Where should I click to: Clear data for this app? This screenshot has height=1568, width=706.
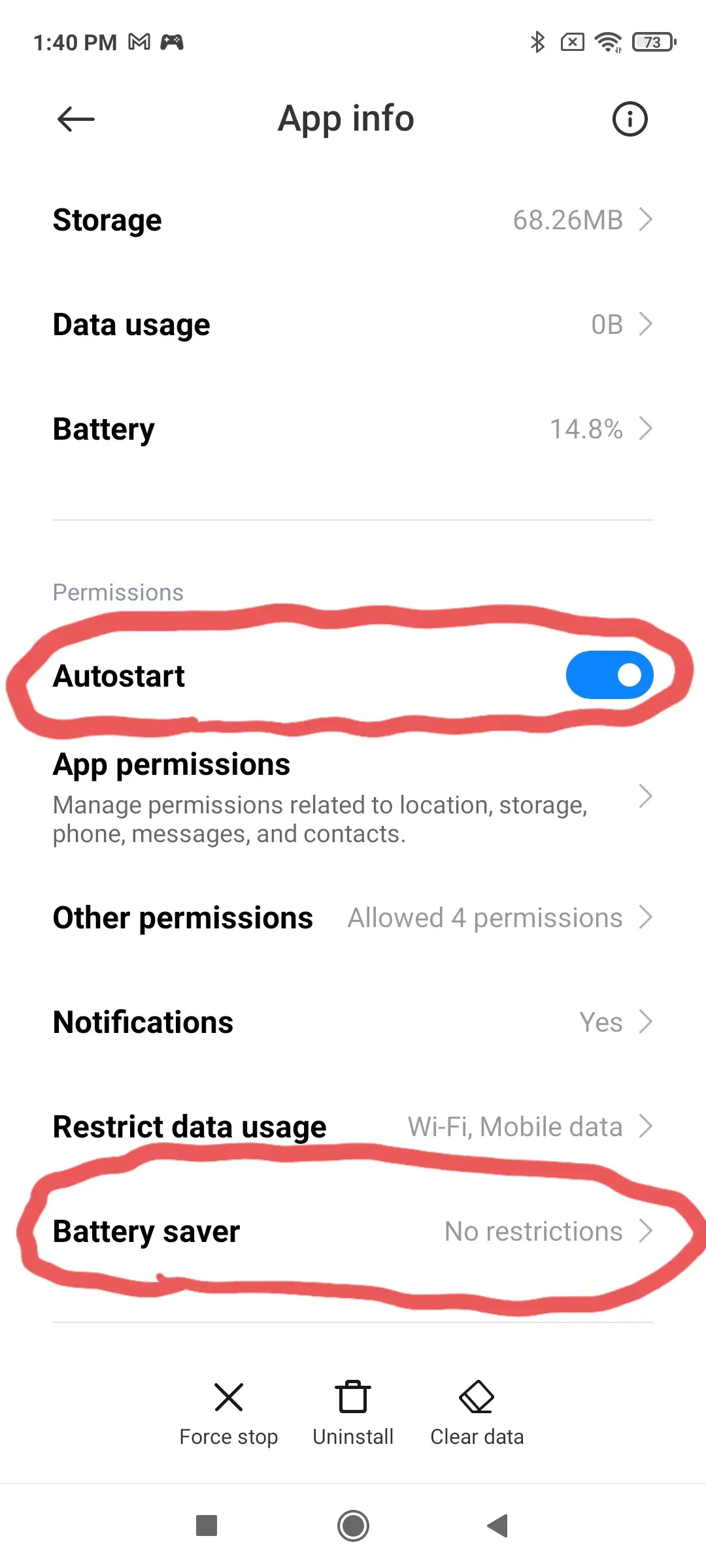[477, 1413]
